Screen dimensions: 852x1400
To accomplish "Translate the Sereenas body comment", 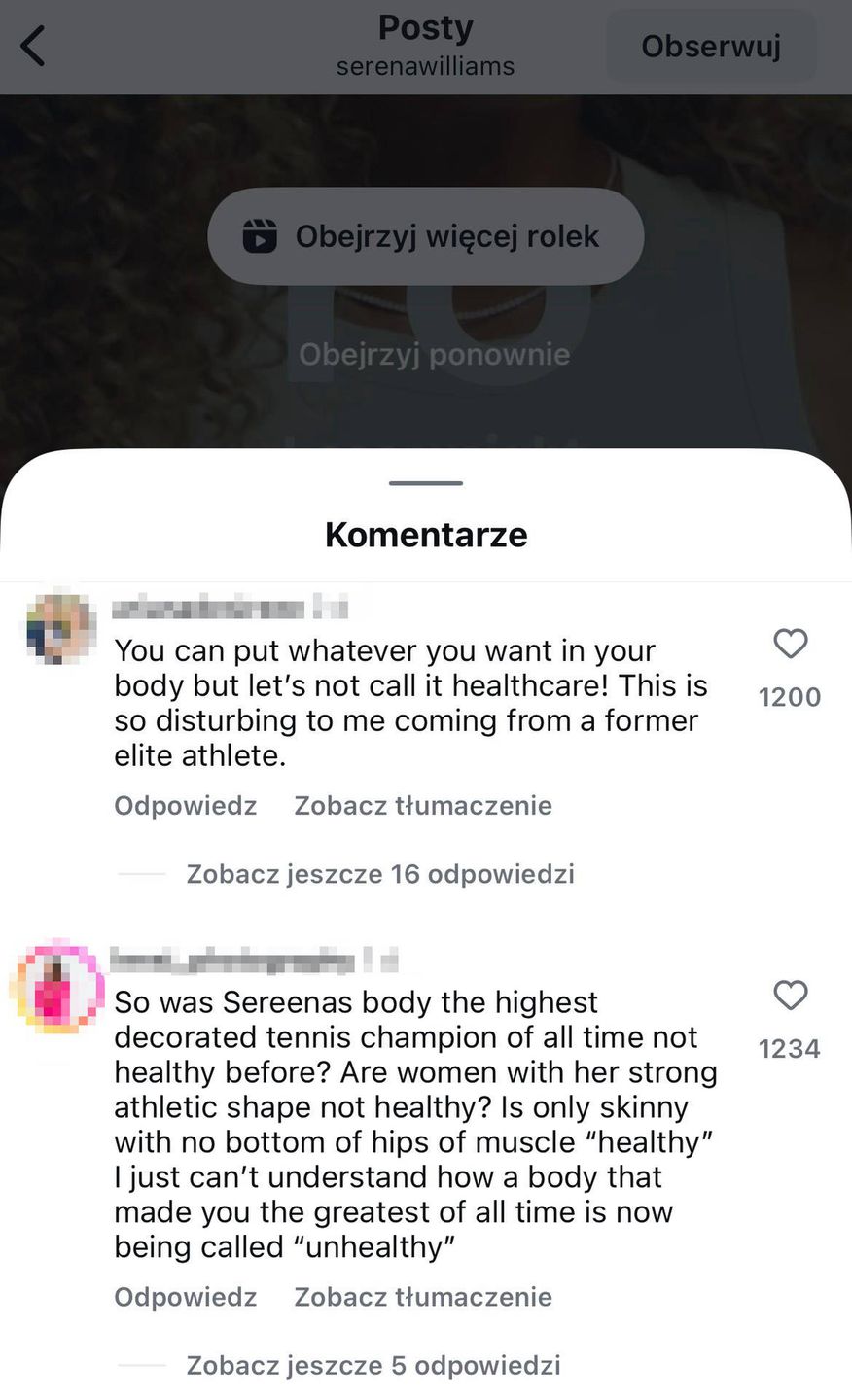I will (x=423, y=1297).
